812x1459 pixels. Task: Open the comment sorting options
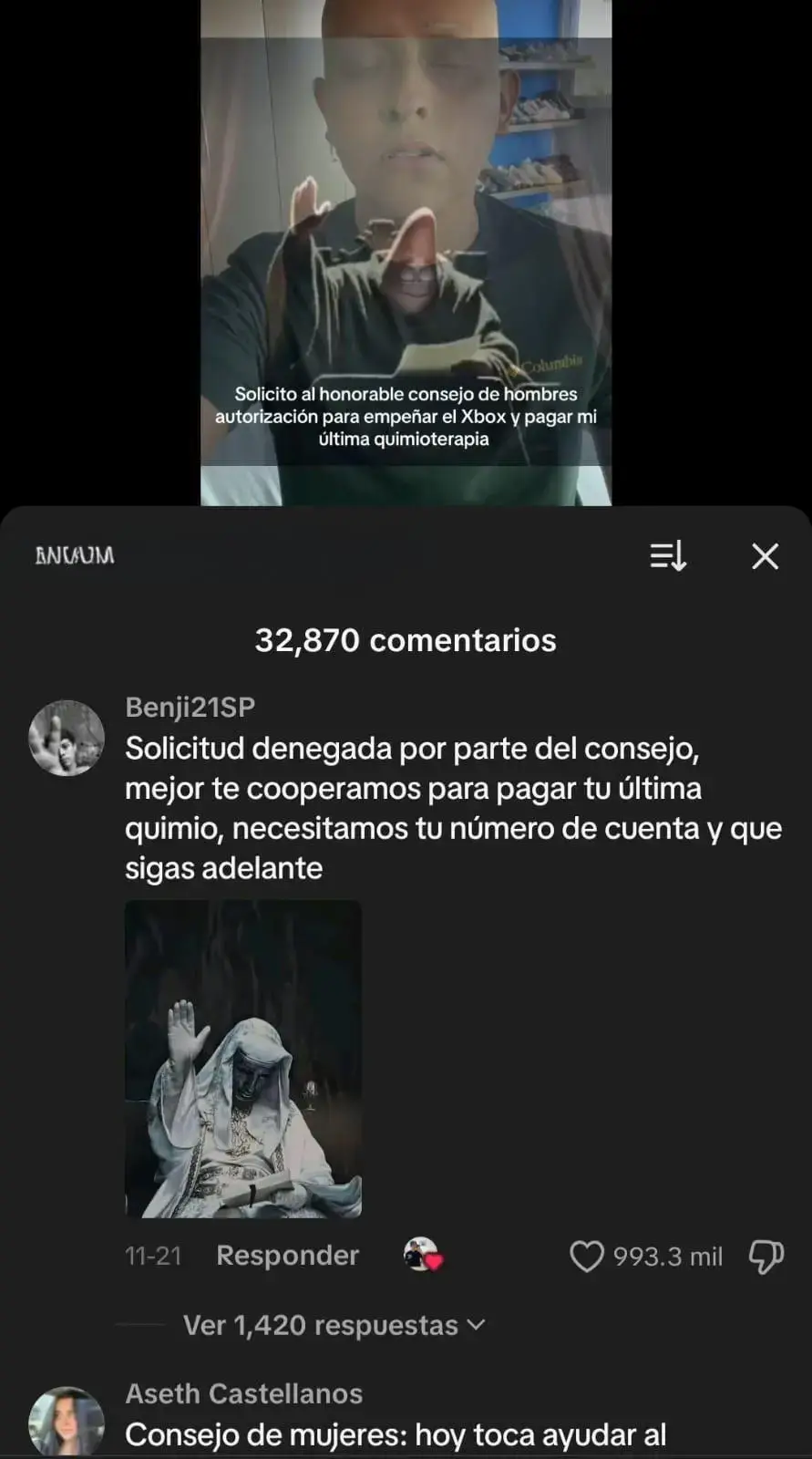[x=668, y=556]
